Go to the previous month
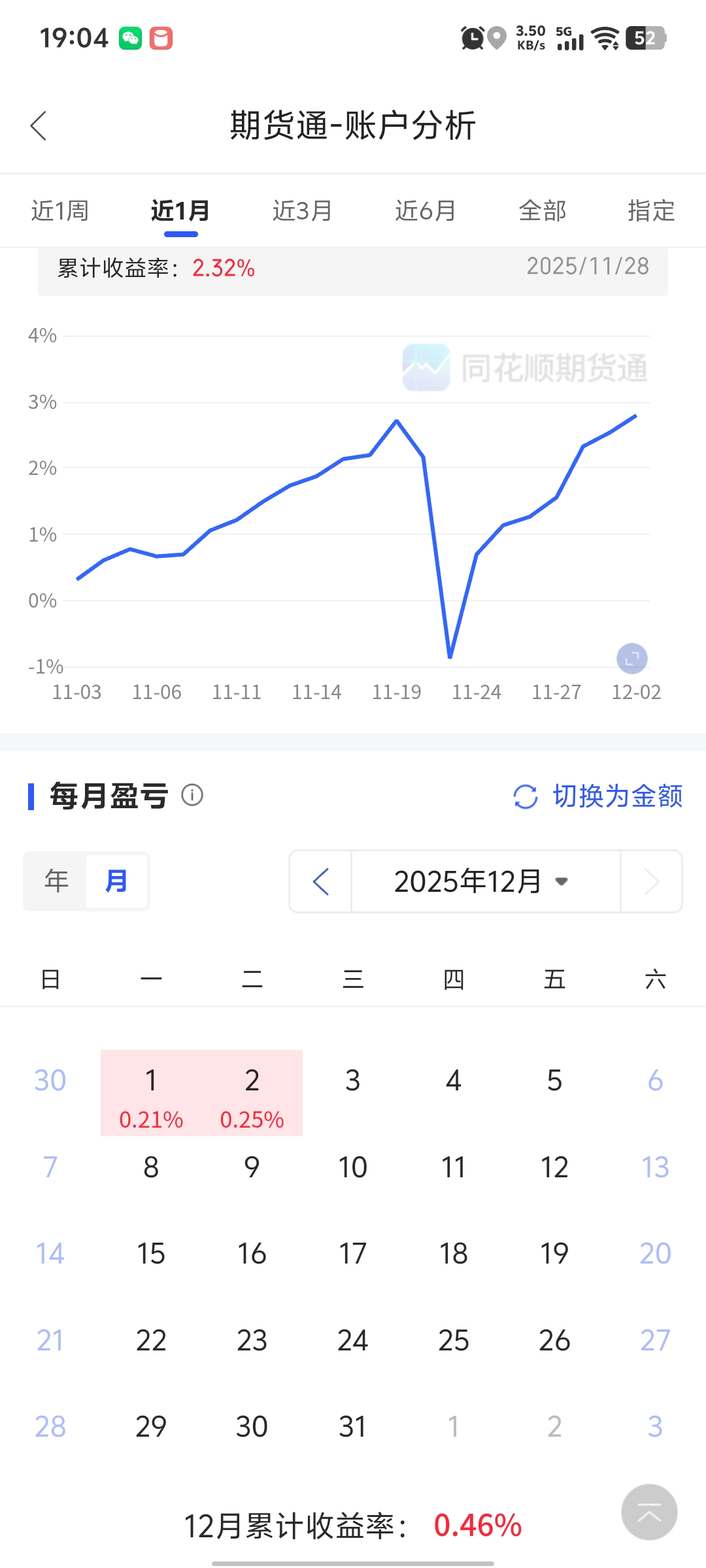The image size is (706, 1568). tap(321, 881)
